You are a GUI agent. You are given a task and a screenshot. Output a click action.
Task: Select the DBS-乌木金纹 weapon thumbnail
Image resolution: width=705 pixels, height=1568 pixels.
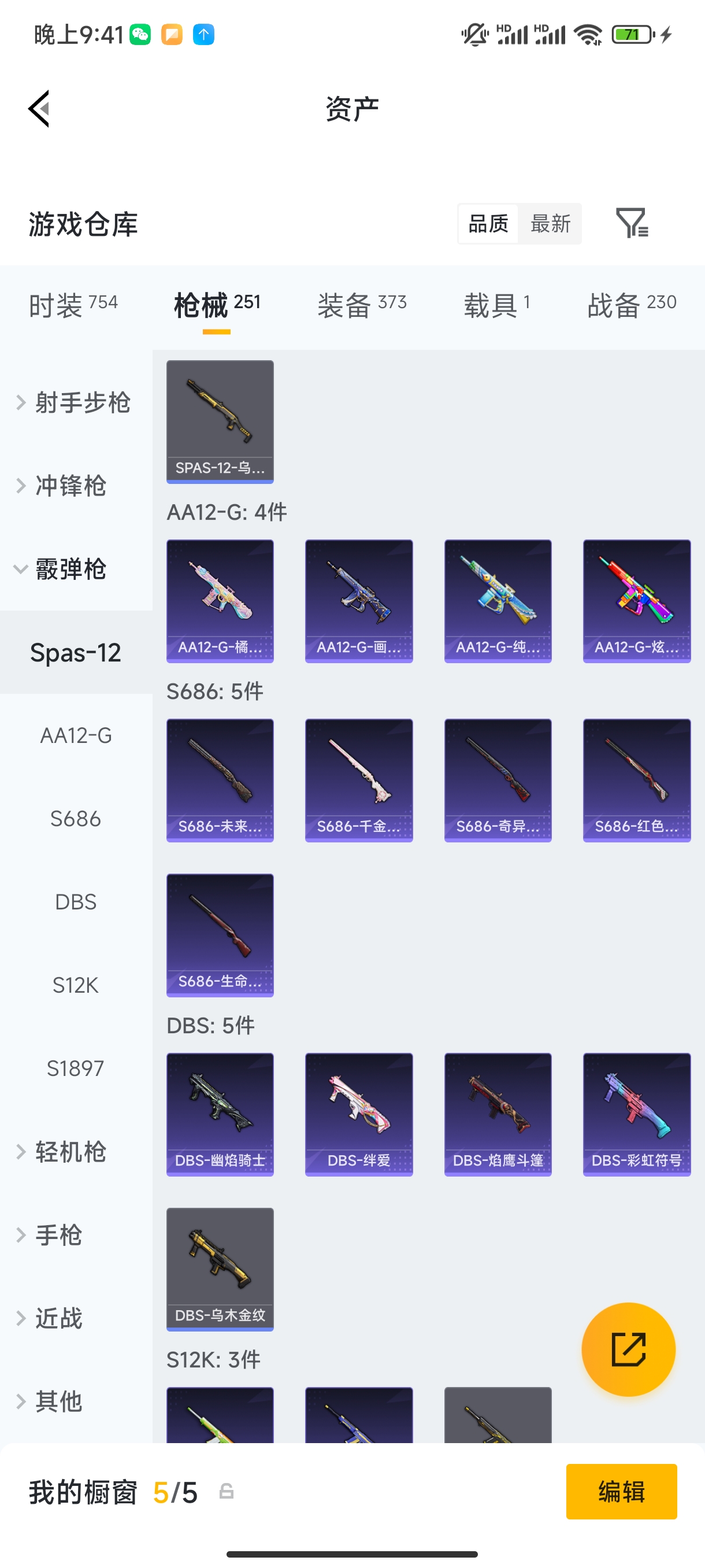click(x=220, y=1268)
